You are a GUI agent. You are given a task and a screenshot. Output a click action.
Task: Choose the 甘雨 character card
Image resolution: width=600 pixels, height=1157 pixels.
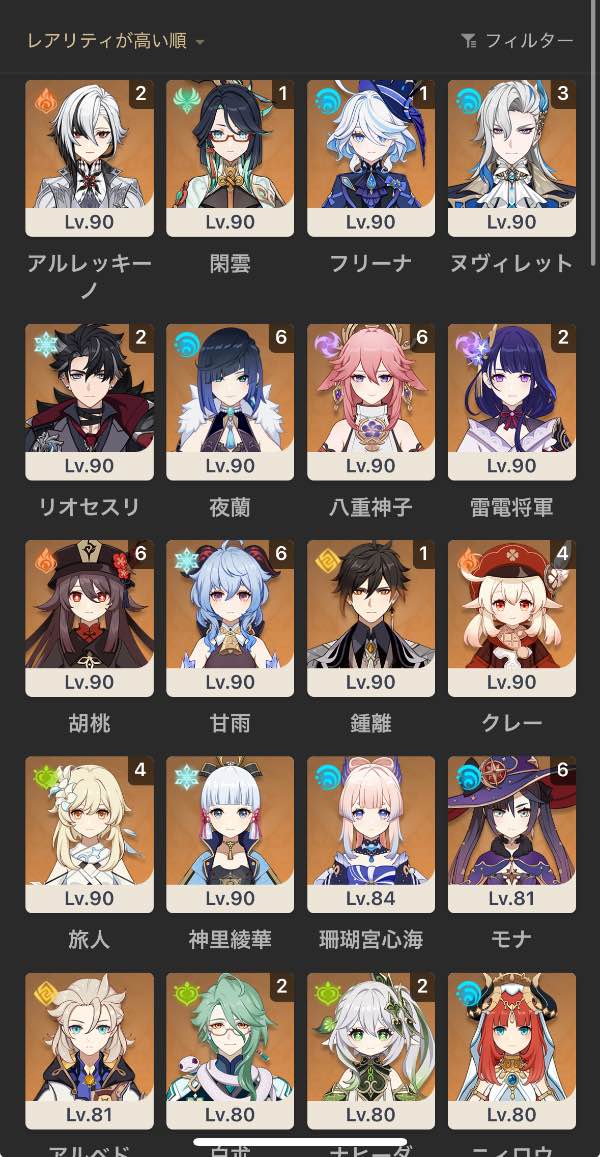(x=230, y=618)
